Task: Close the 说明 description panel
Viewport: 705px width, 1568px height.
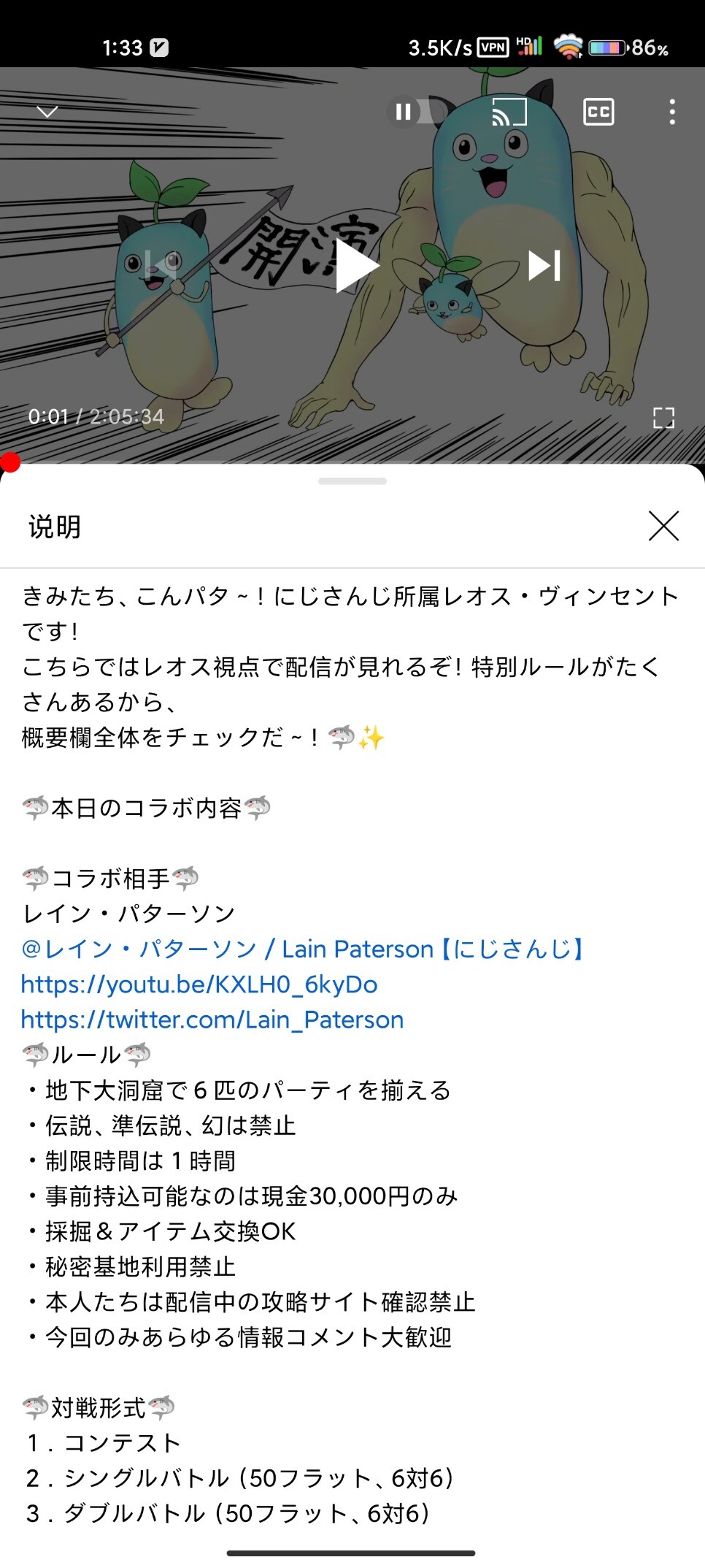Action: pyautogui.click(x=663, y=526)
